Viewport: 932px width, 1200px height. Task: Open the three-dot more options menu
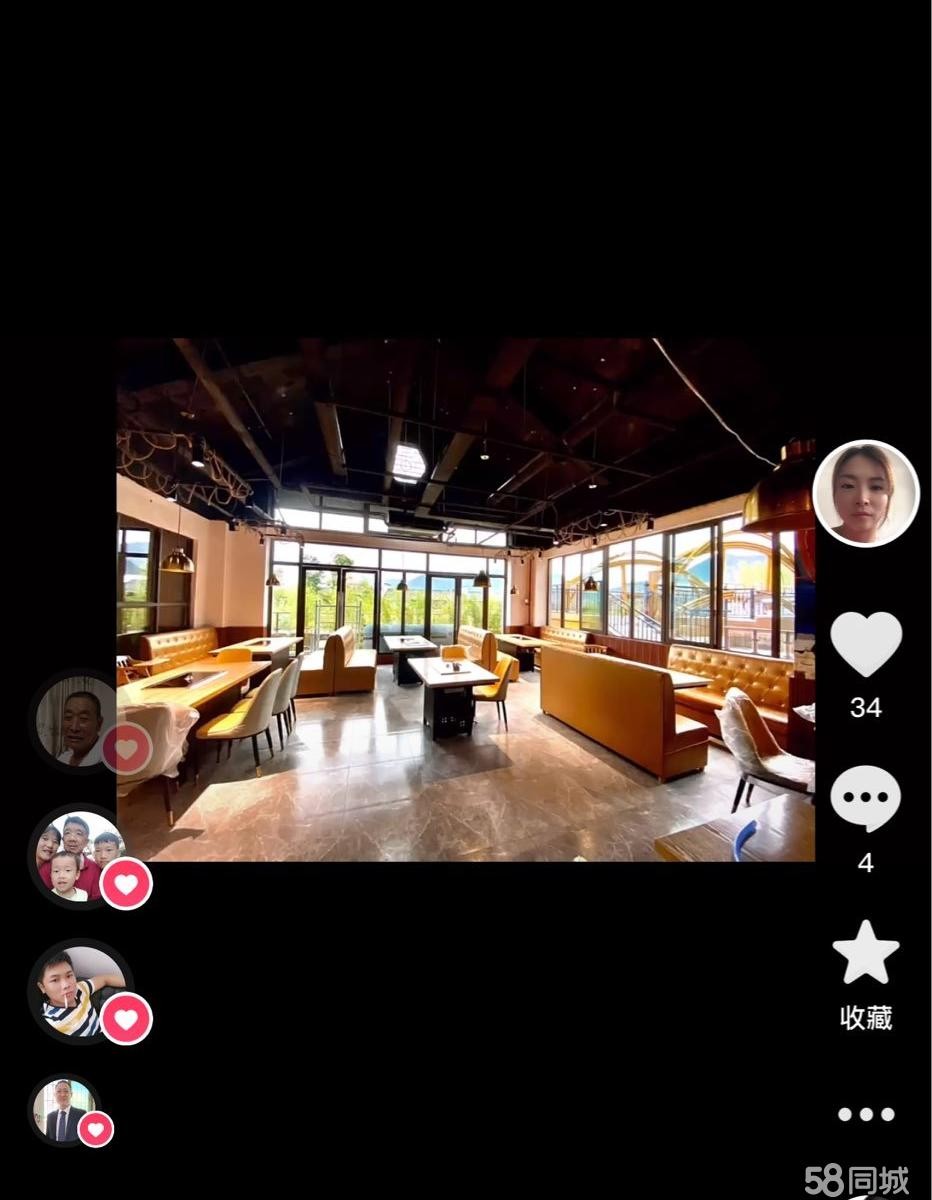pyautogui.click(x=866, y=1114)
